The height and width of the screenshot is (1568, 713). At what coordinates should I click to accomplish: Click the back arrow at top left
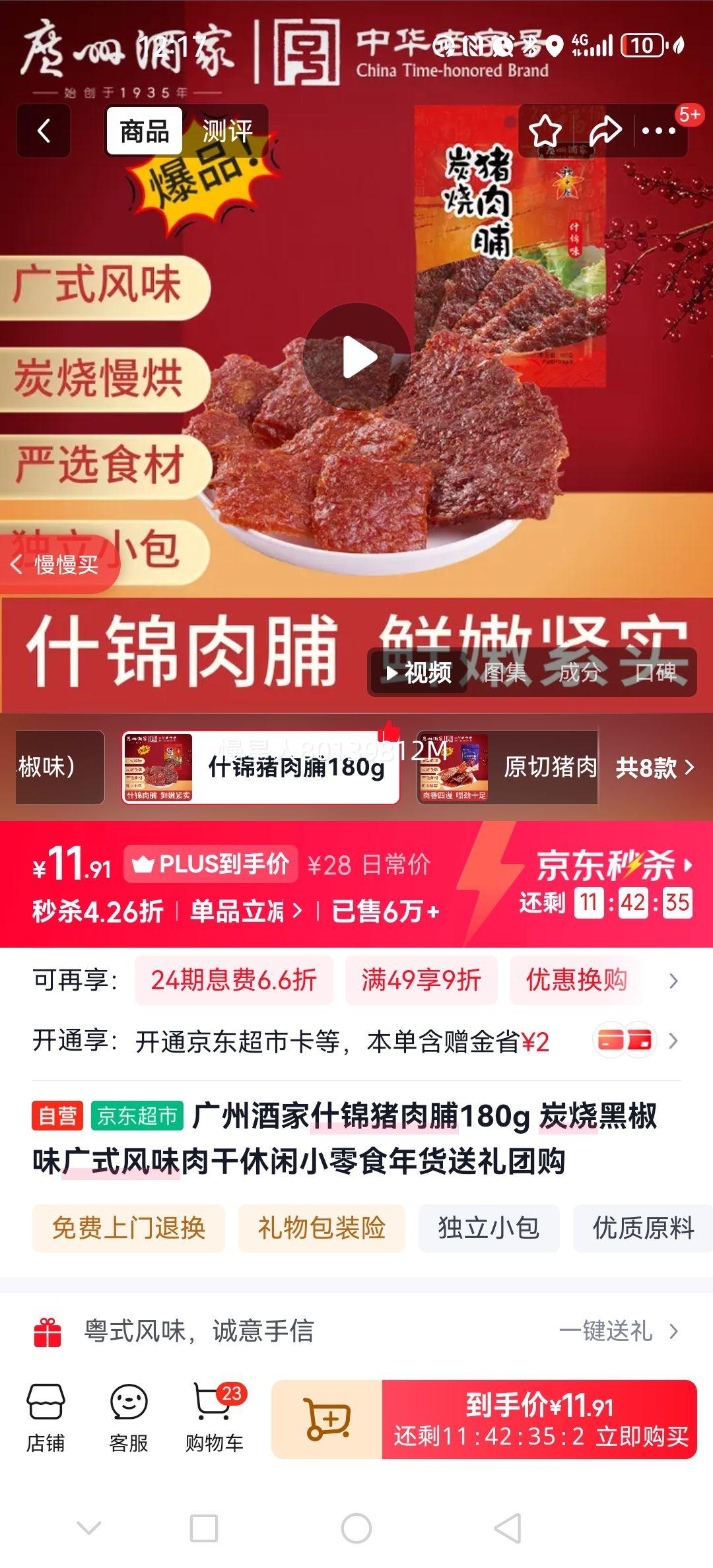[x=44, y=130]
